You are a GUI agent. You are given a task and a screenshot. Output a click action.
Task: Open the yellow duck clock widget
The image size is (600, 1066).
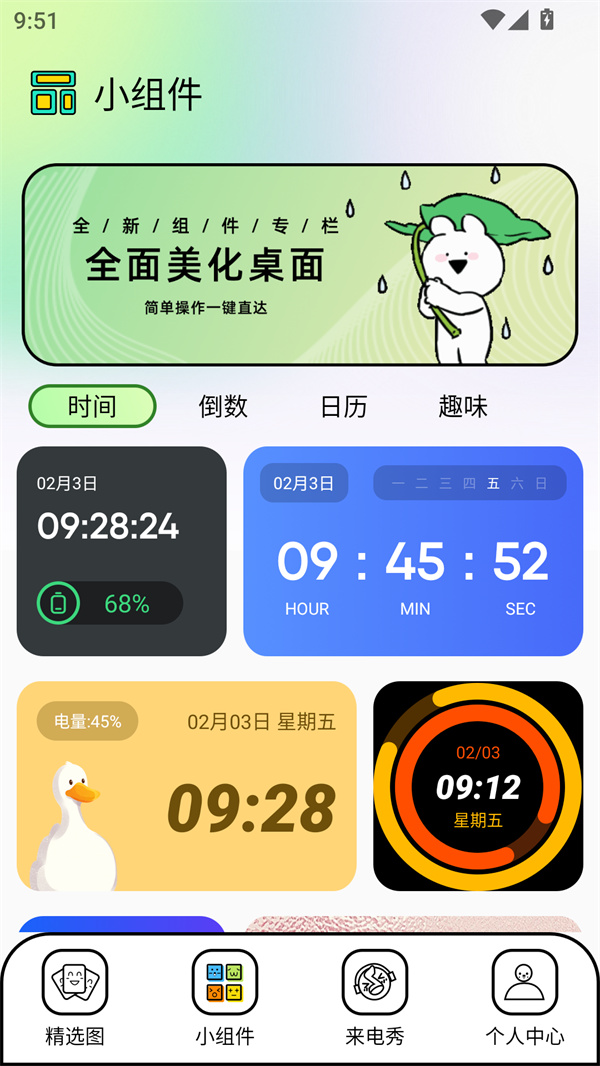coord(187,786)
